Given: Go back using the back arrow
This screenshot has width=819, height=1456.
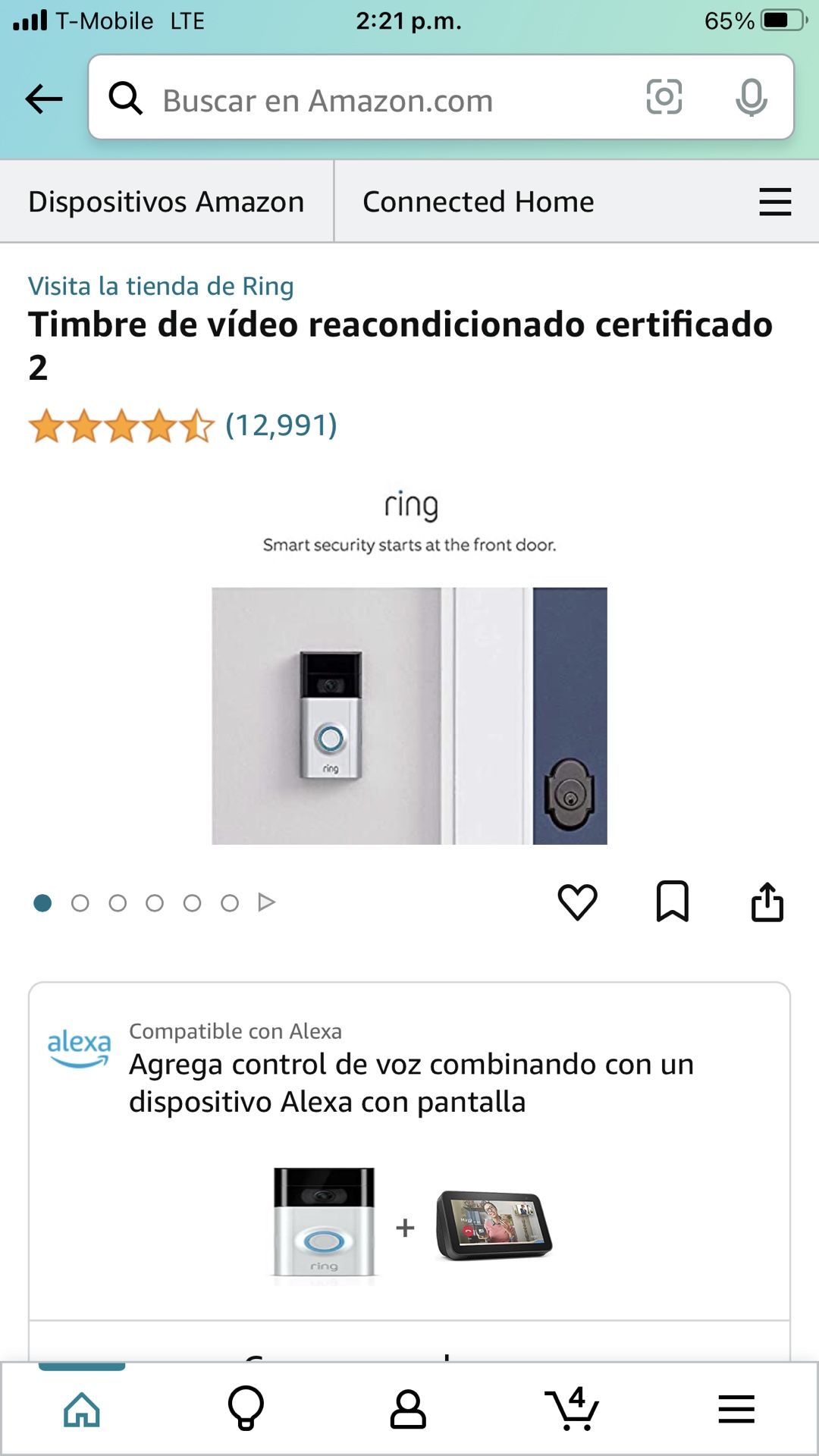Looking at the screenshot, I should point(43,99).
